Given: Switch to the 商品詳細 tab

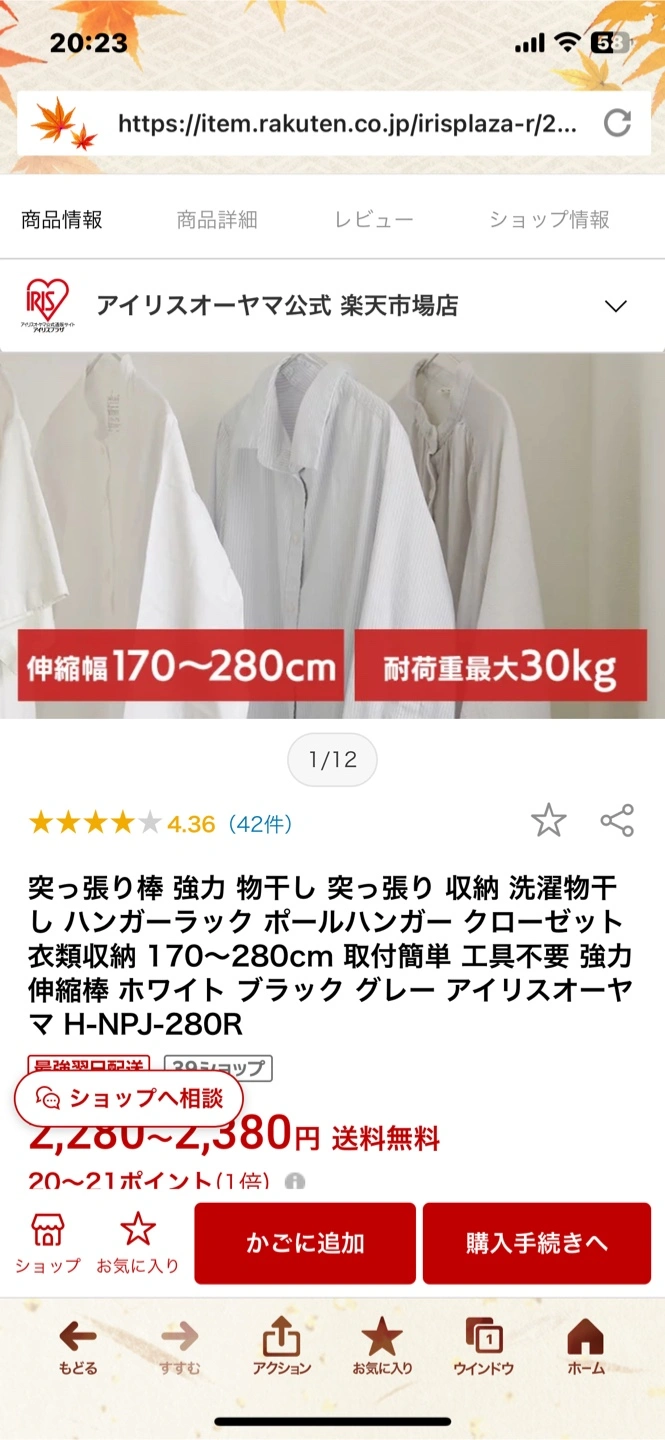Looking at the screenshot, I should click(217, 220).
